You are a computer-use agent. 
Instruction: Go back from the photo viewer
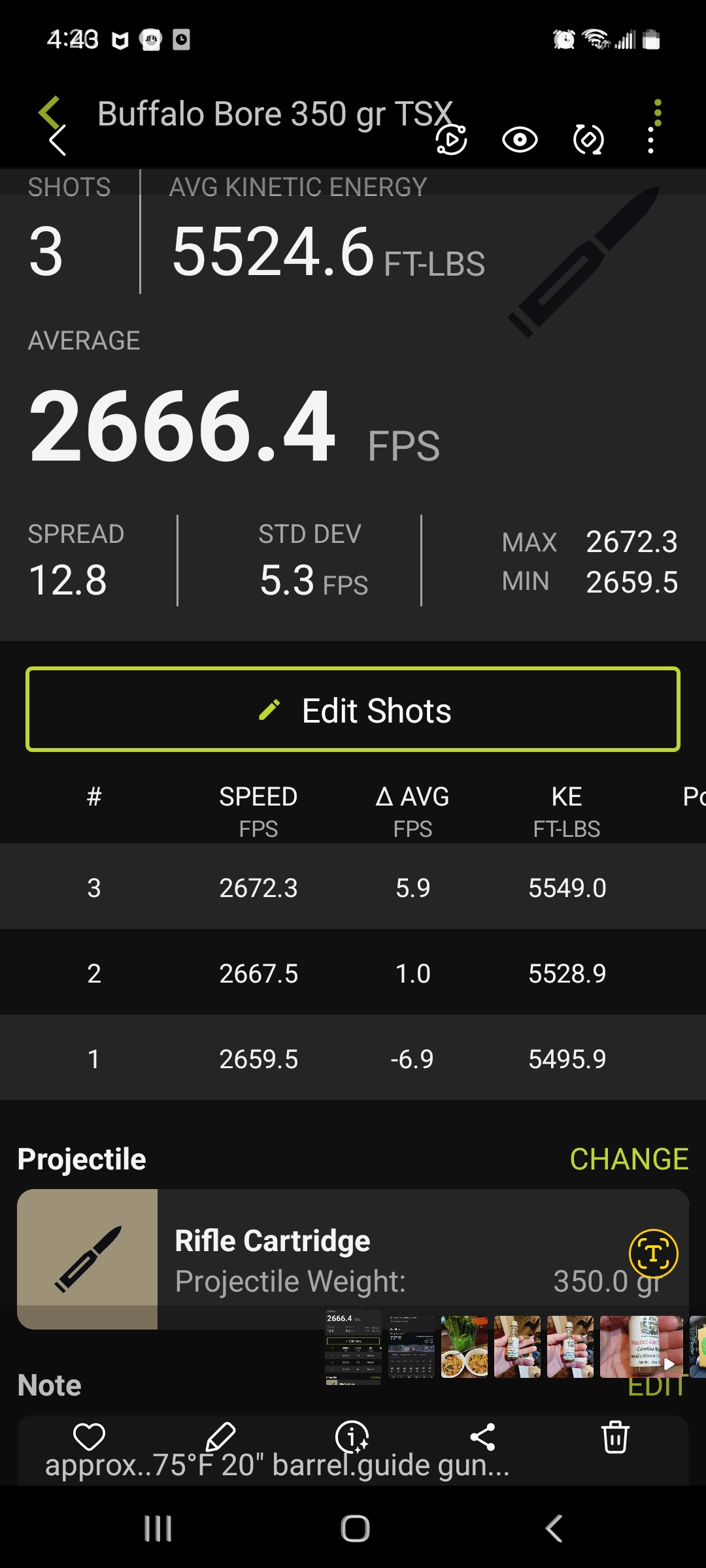(x=58, y=140)
